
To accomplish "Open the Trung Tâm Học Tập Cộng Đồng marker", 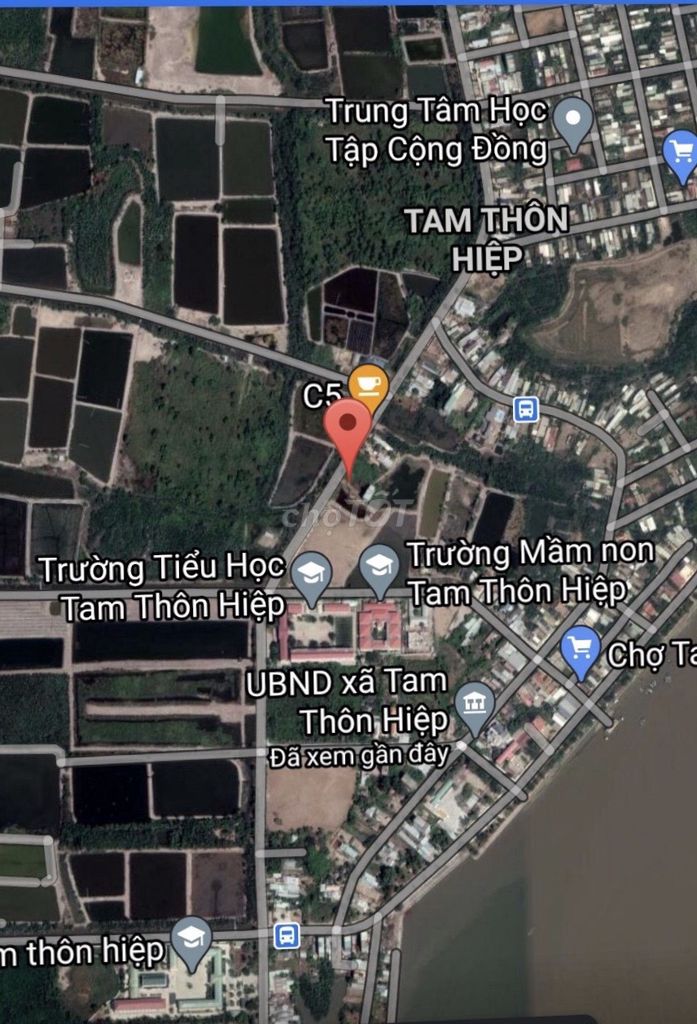I will click(573, 120).
